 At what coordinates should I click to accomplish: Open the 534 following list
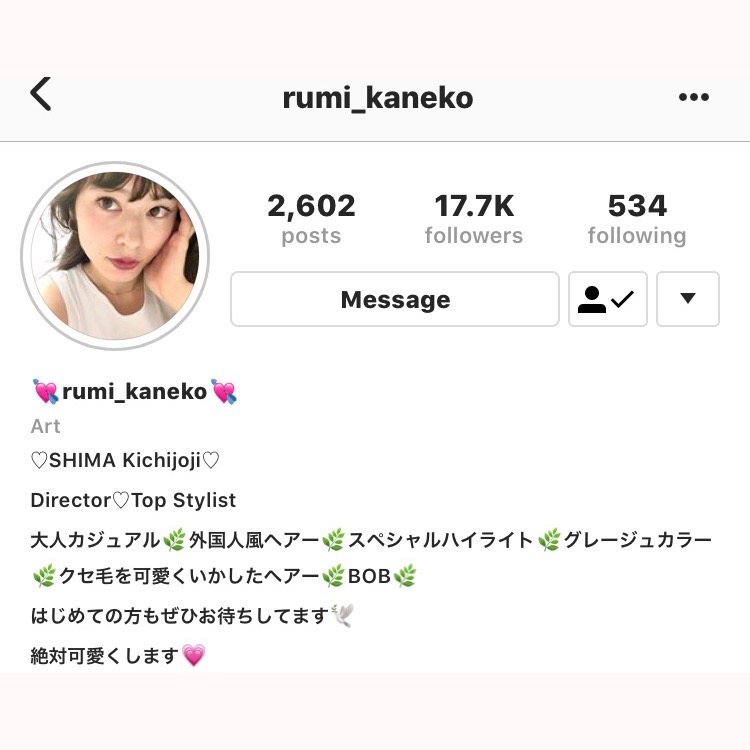point(636,220)
